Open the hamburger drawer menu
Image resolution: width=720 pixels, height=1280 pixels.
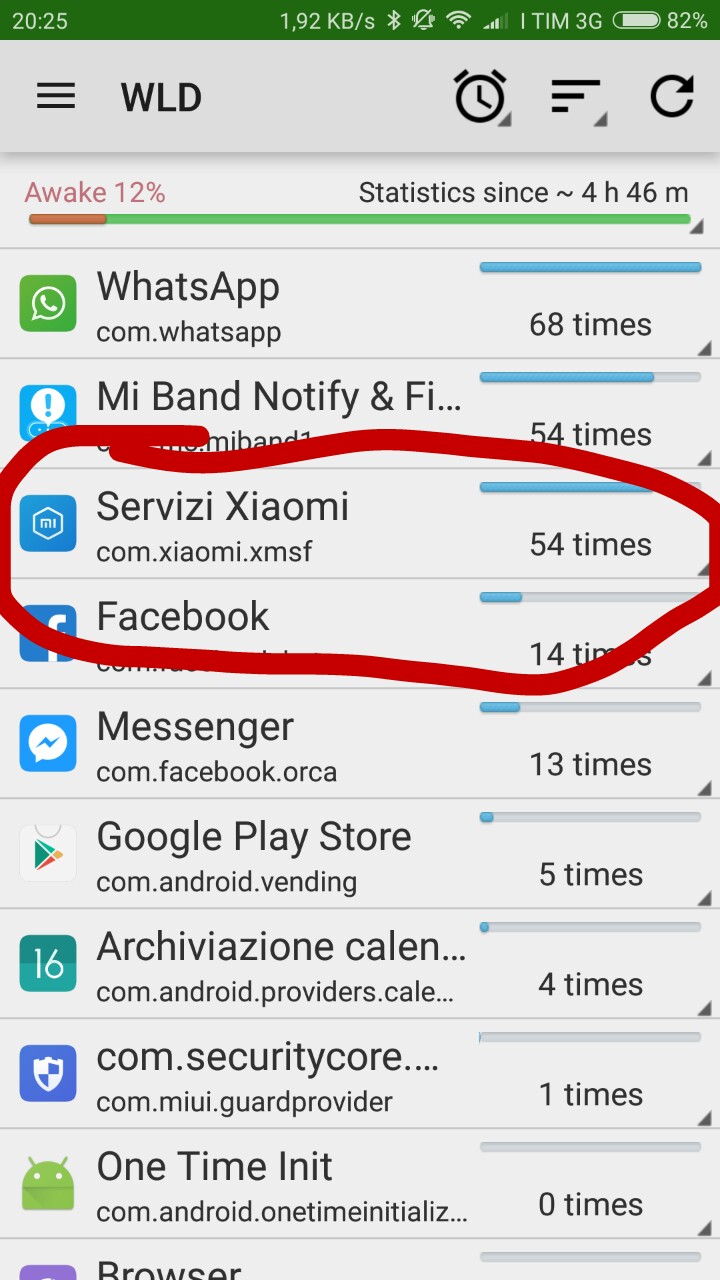point(56,96)
